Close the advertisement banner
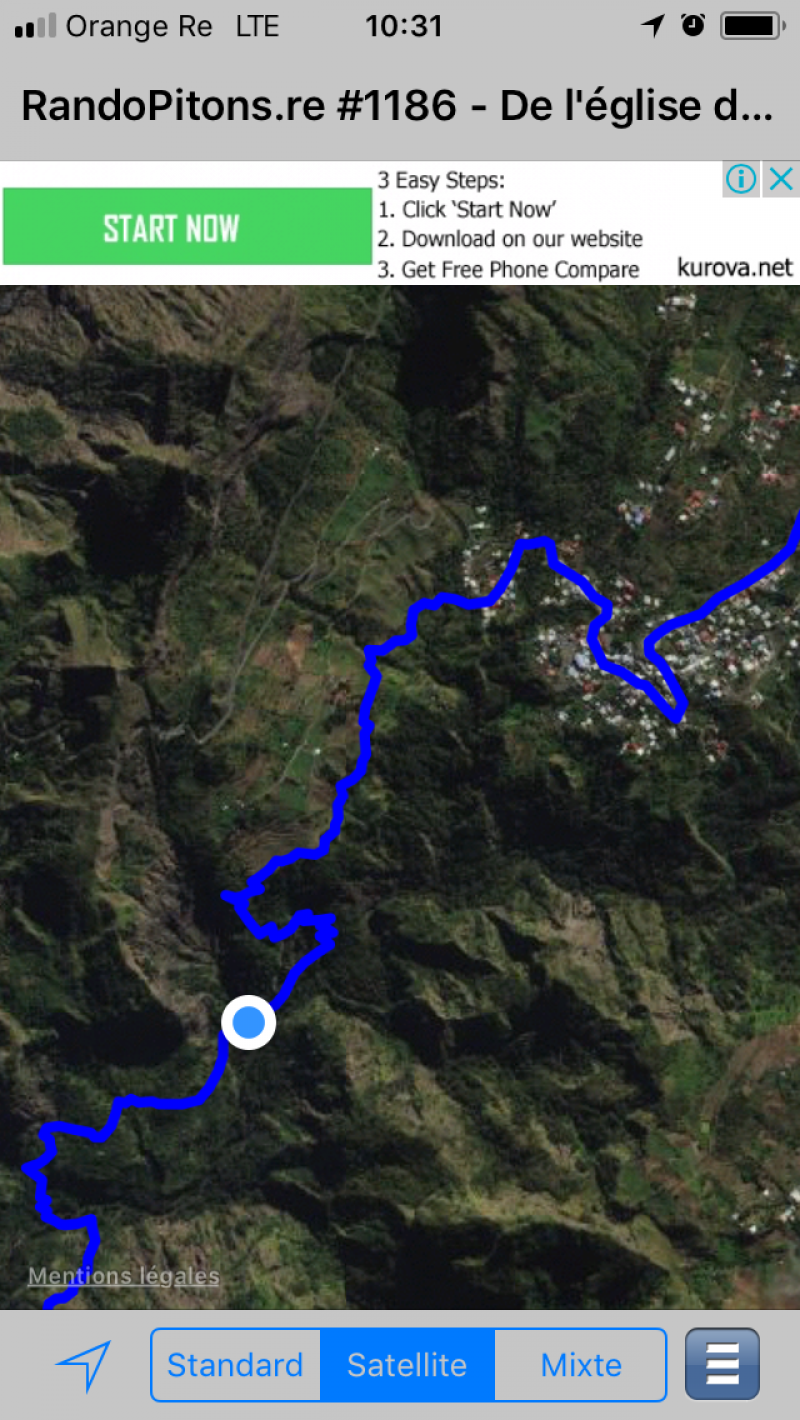The width and height of the screenshot is (800, 1420). [x=781, y=179]
